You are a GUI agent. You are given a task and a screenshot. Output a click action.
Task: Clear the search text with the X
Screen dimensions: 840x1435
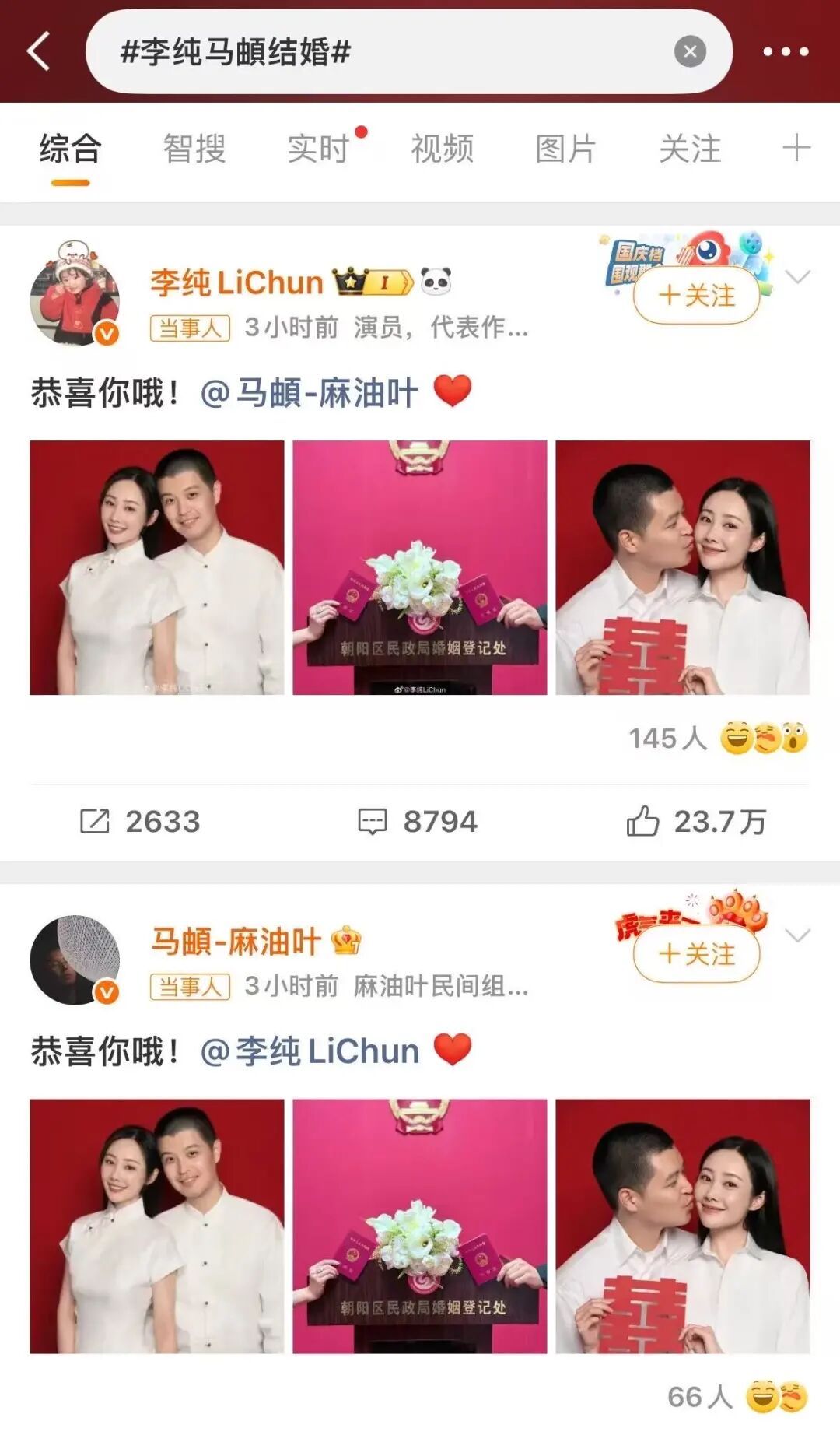tap(689, 52)
